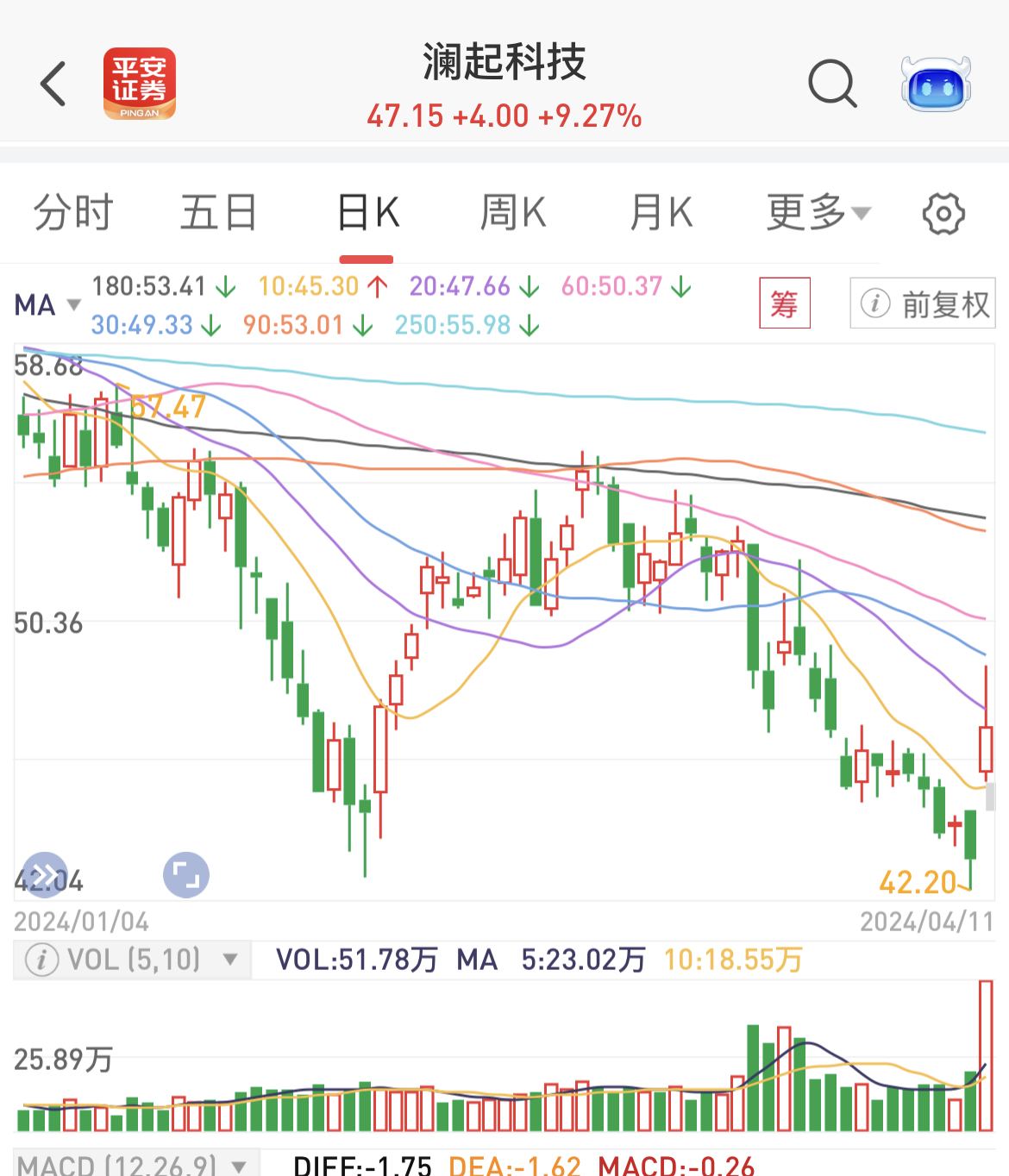Switch to the 周K chart tab

[513, 213]
